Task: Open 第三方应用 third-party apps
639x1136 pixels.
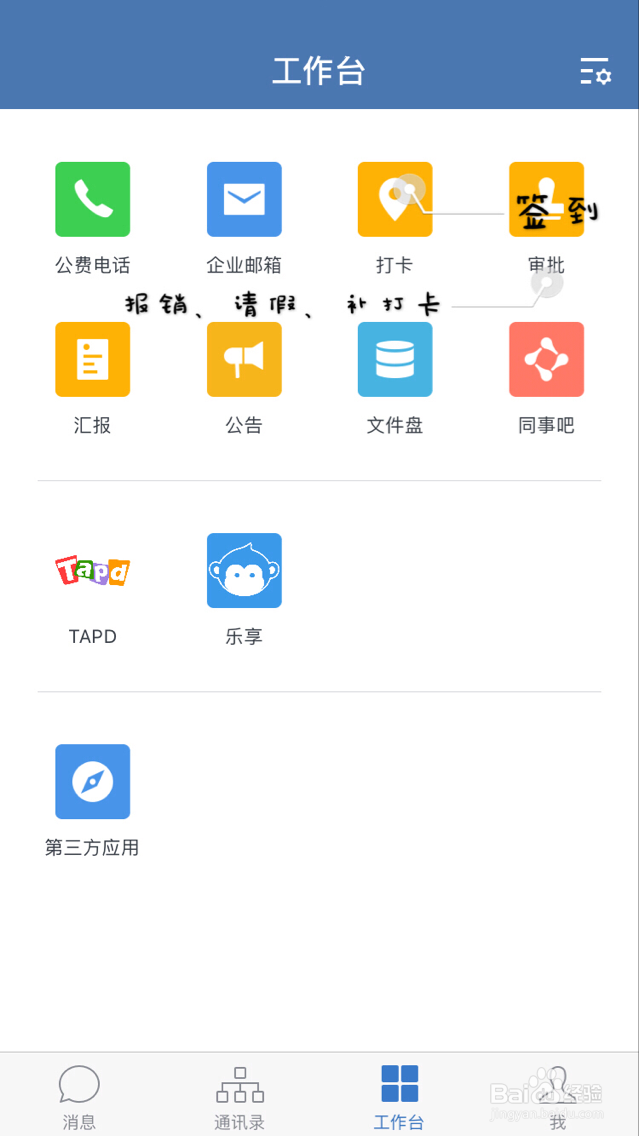Action: 92,782
